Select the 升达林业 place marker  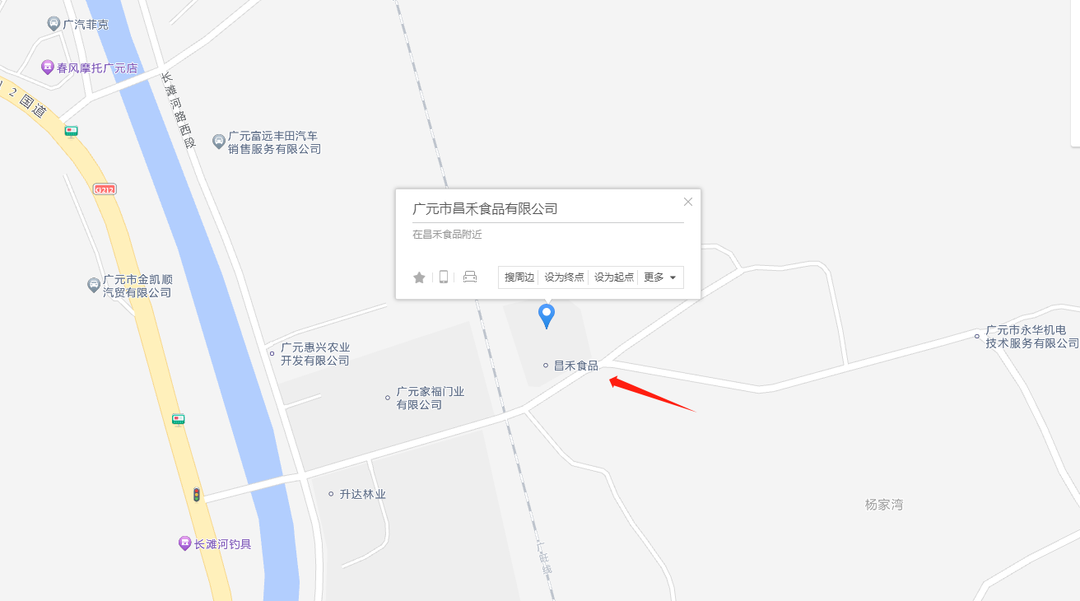(361, 494)
